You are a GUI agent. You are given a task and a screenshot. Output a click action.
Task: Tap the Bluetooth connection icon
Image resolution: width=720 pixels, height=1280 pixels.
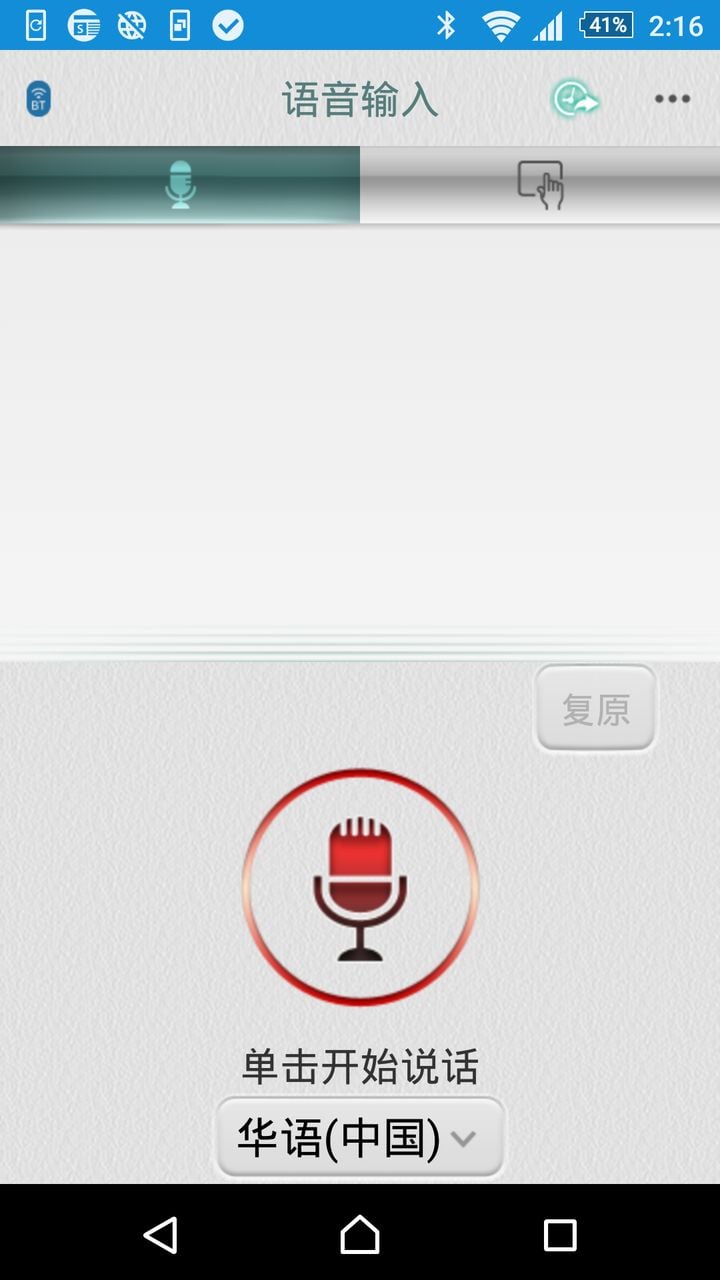(38, 99)
